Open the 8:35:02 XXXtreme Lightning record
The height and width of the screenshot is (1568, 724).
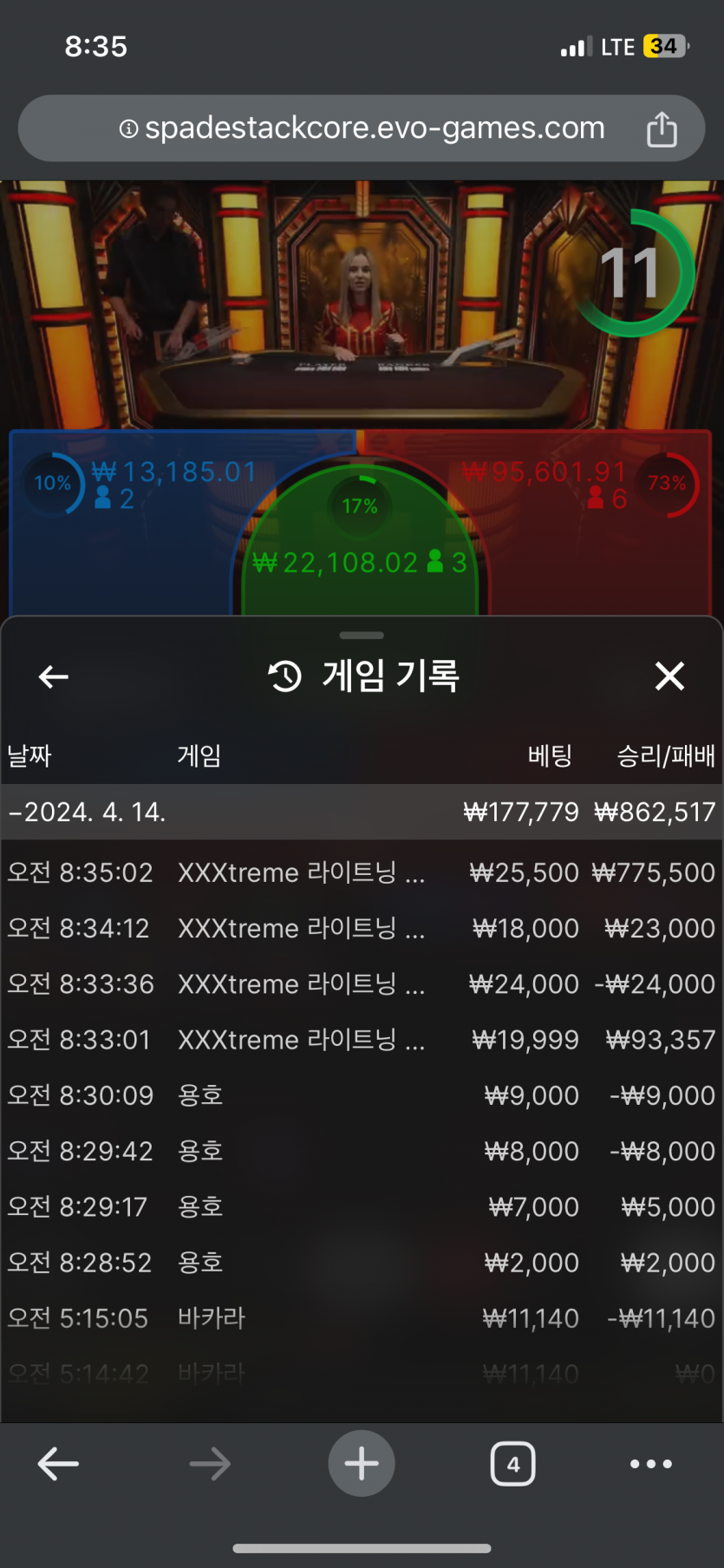click(x=362, y=872)
